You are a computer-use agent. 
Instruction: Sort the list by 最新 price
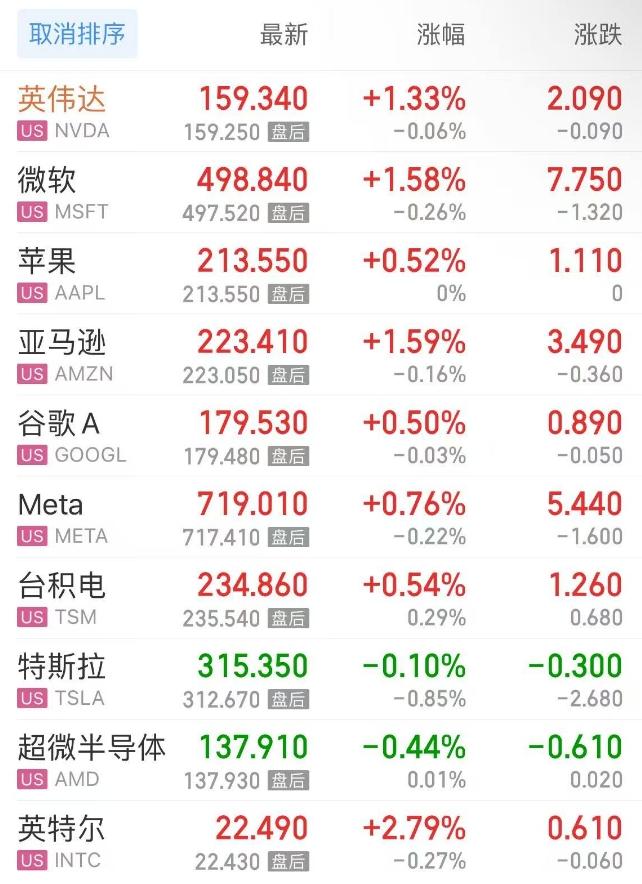(284, 34)
